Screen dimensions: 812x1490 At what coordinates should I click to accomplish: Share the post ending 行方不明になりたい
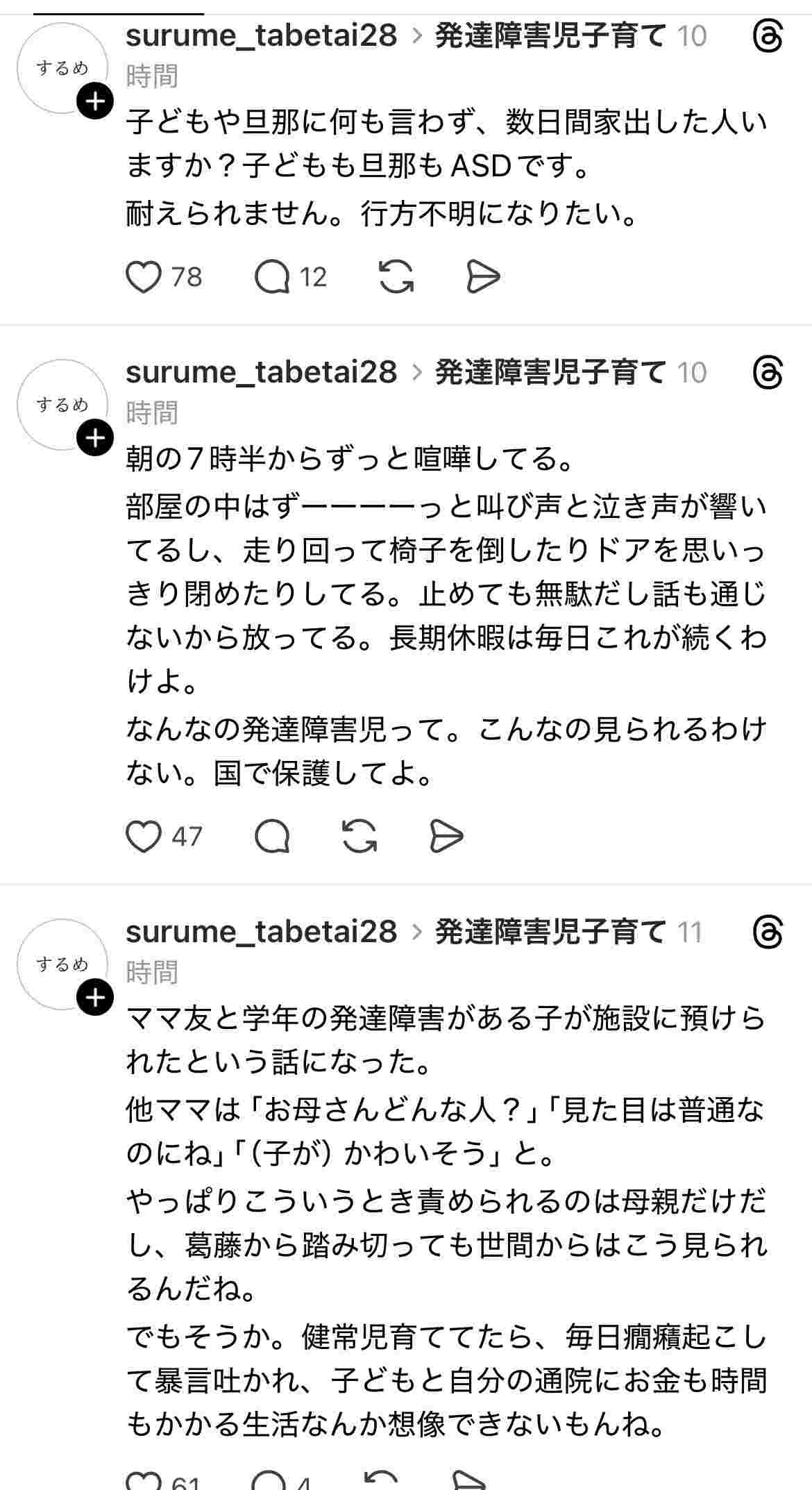coord(482,277)
